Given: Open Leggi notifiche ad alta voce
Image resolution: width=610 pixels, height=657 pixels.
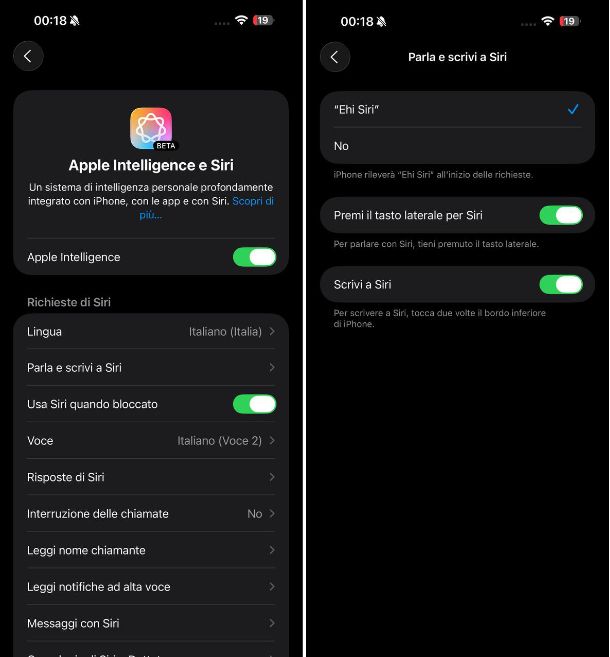Looking at the screenshot, I should (151, 587).
